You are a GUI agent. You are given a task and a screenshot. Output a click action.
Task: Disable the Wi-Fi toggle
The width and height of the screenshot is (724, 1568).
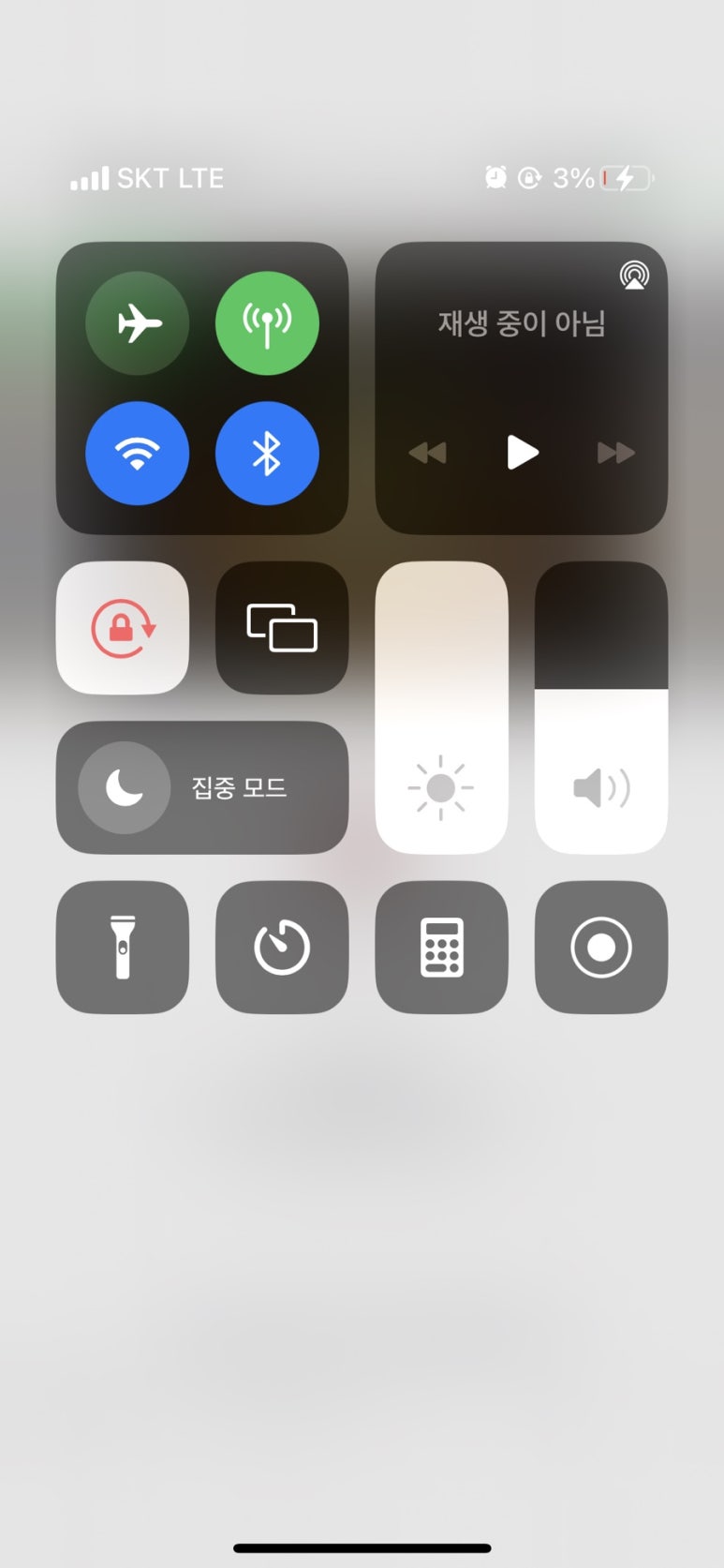point(137,454)
